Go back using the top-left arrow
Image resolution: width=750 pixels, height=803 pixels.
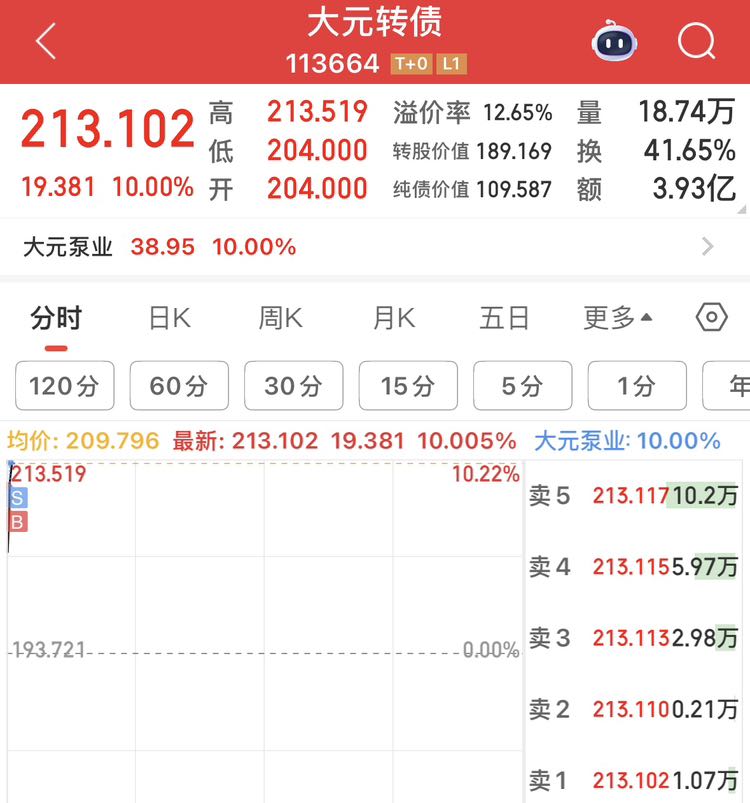tap(45, 42)
